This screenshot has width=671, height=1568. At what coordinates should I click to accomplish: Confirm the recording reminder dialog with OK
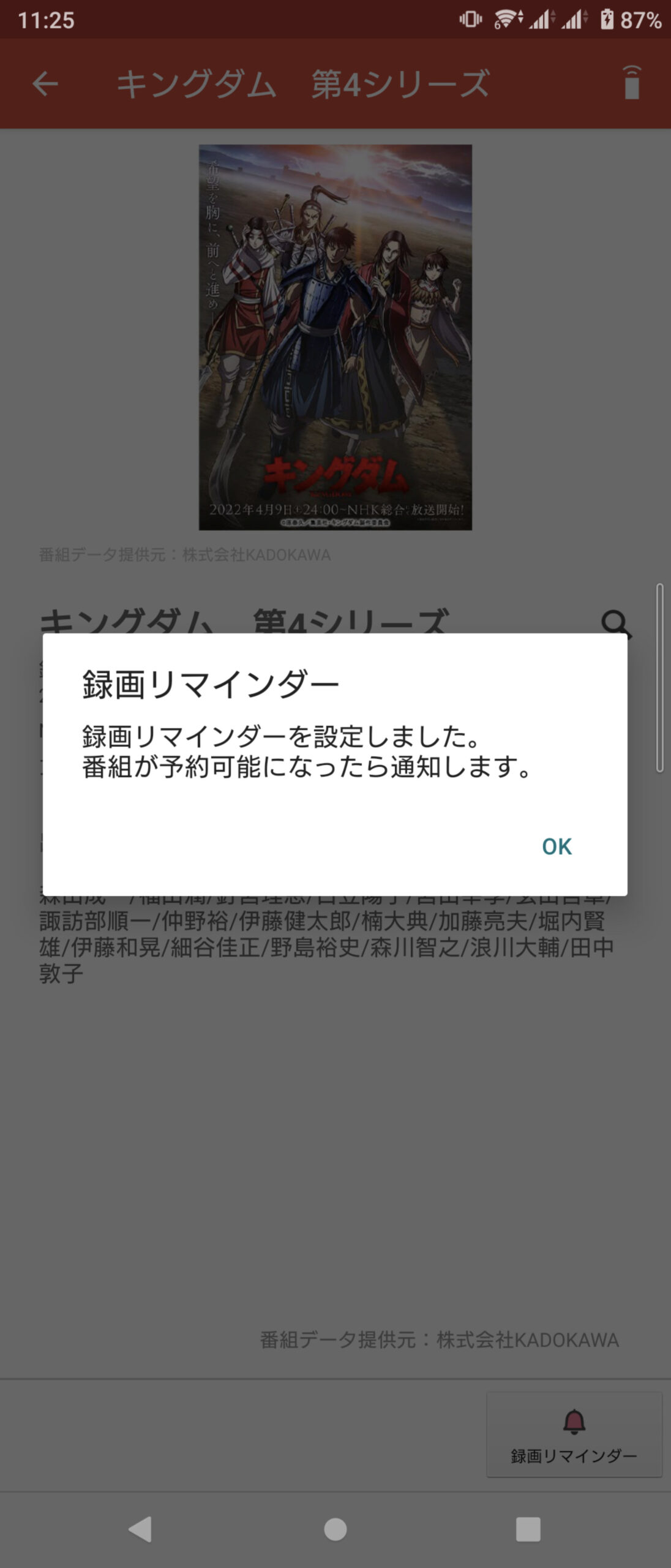coord(557,846)
